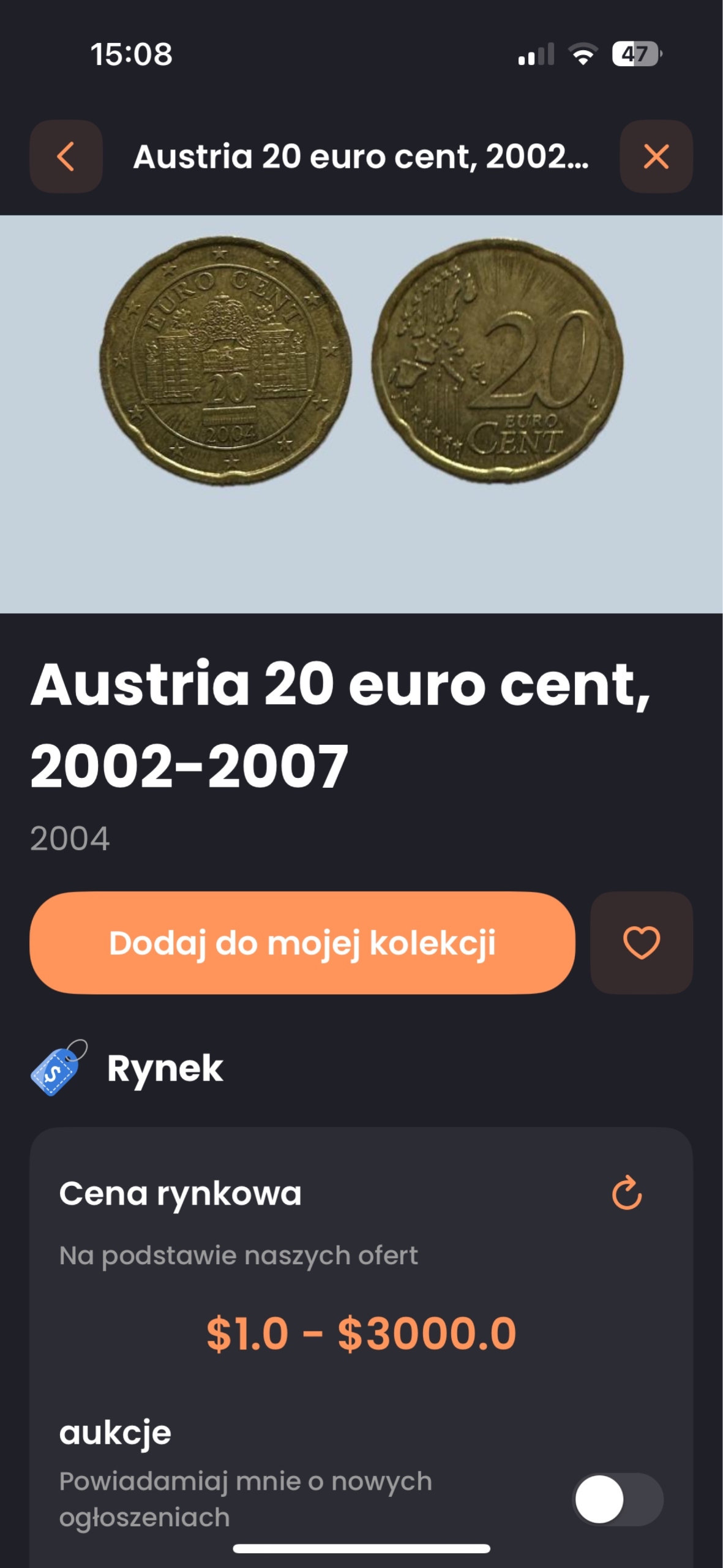Screen dimensions: 723x1568
Task: Refresh the Cena rynkowa price
Action: pos(627,1193)
